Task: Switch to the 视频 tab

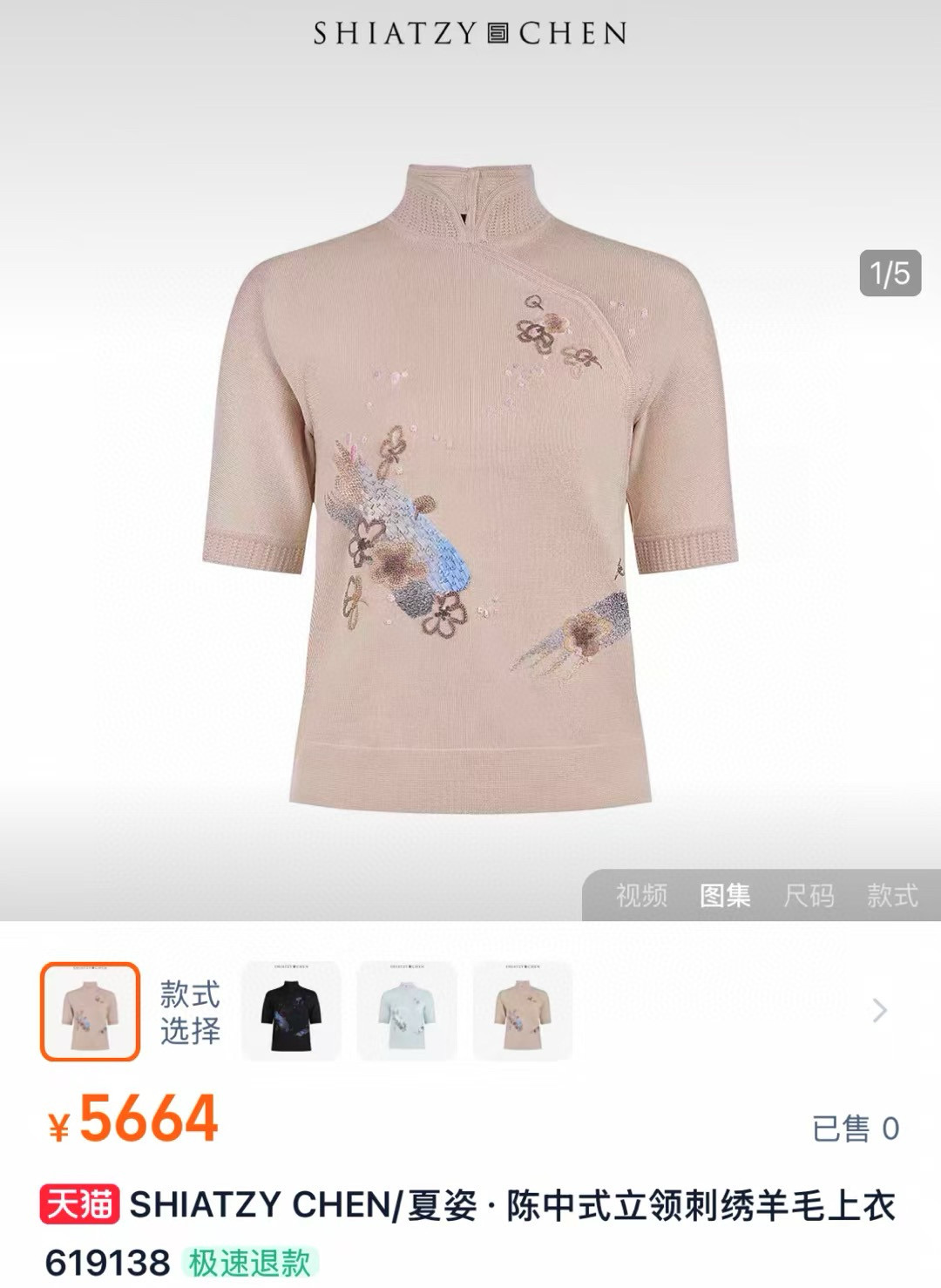Action: pos(641,895)
